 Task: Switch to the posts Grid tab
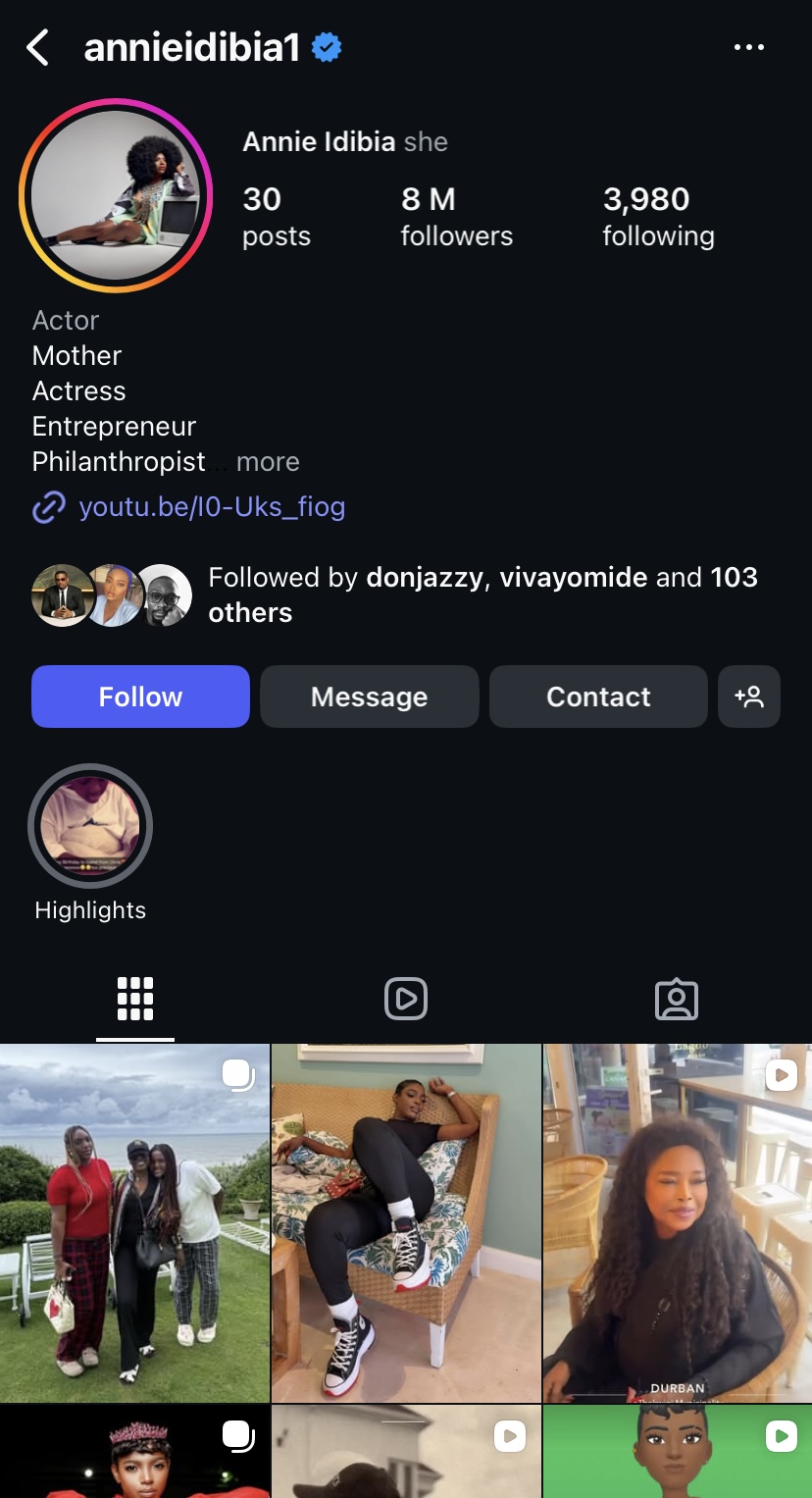click(x=134, y=998)
